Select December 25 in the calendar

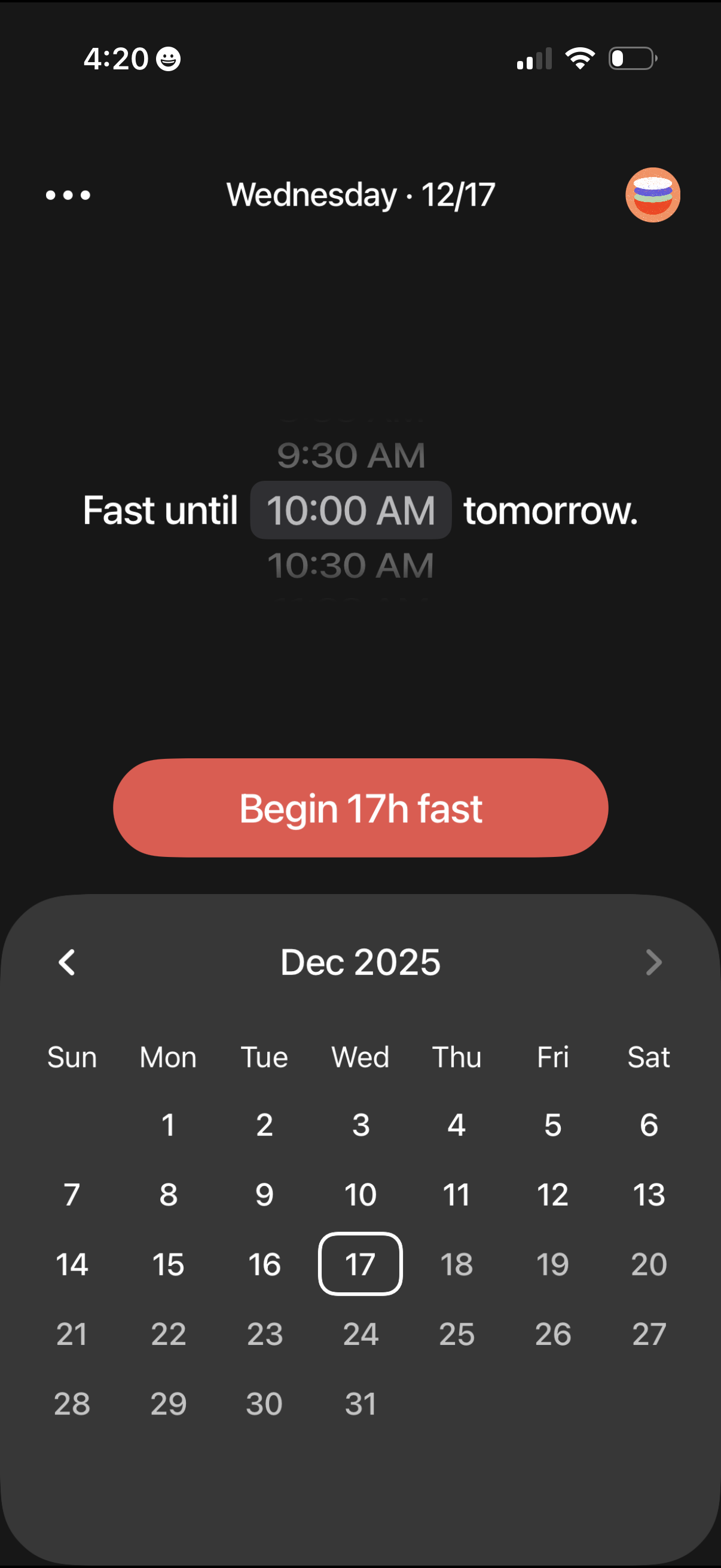coord(457,1334)
